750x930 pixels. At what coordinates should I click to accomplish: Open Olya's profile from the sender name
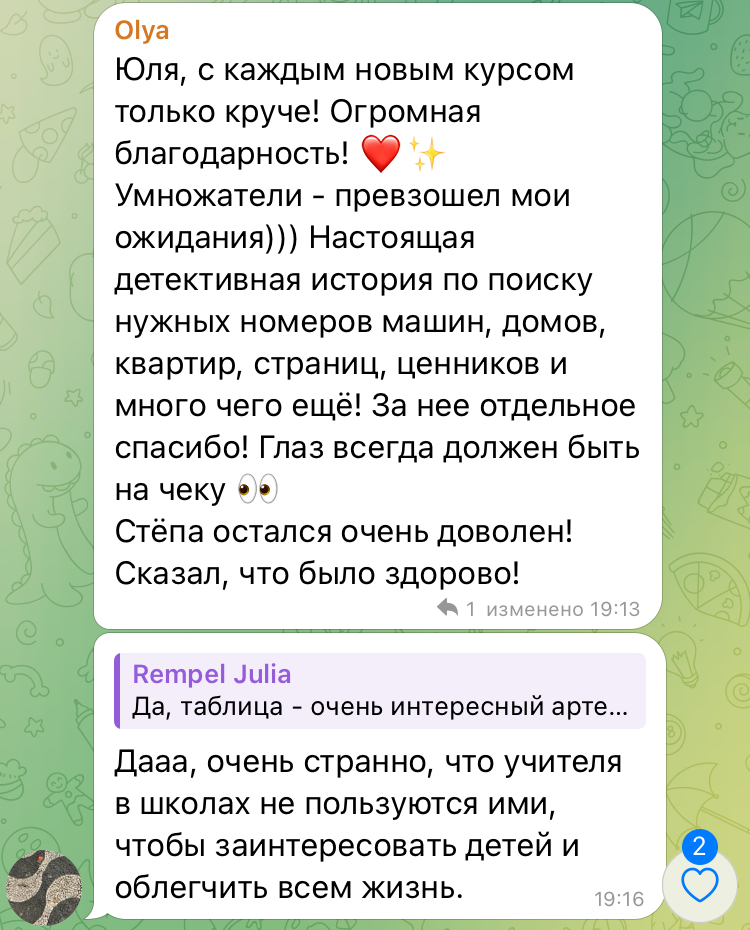tap(142, 31)
